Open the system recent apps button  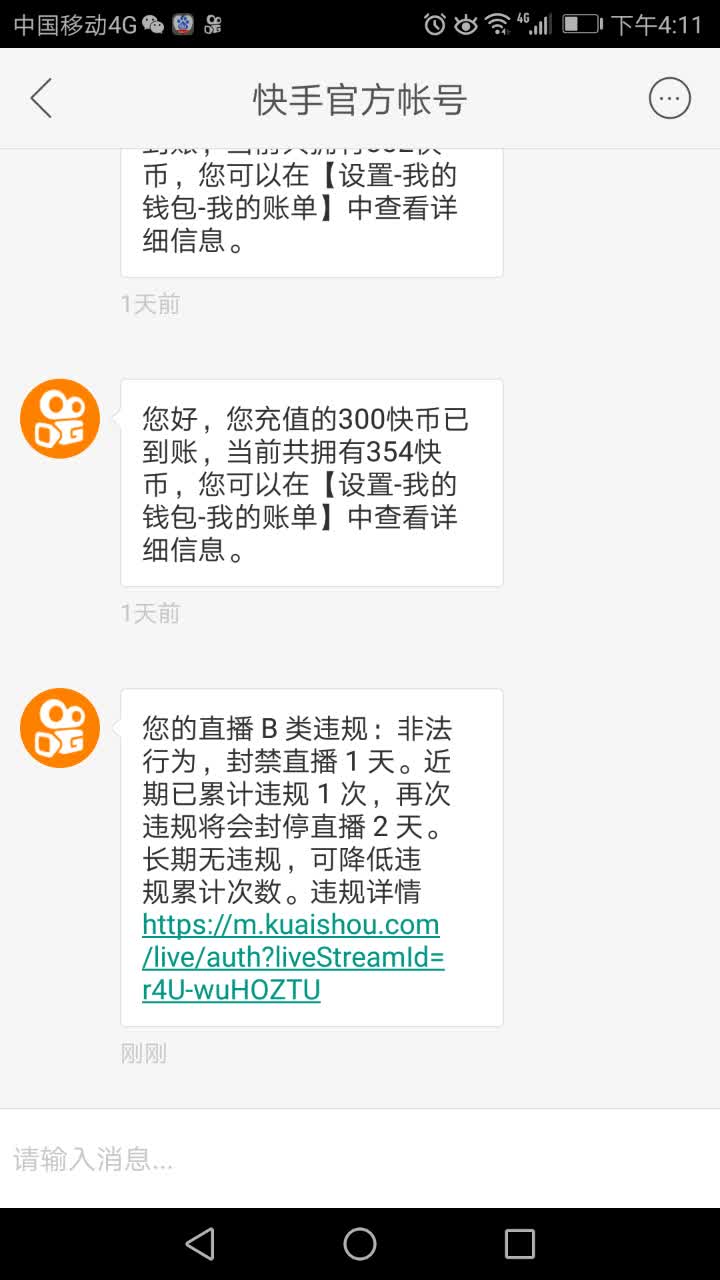point(520,1244)
